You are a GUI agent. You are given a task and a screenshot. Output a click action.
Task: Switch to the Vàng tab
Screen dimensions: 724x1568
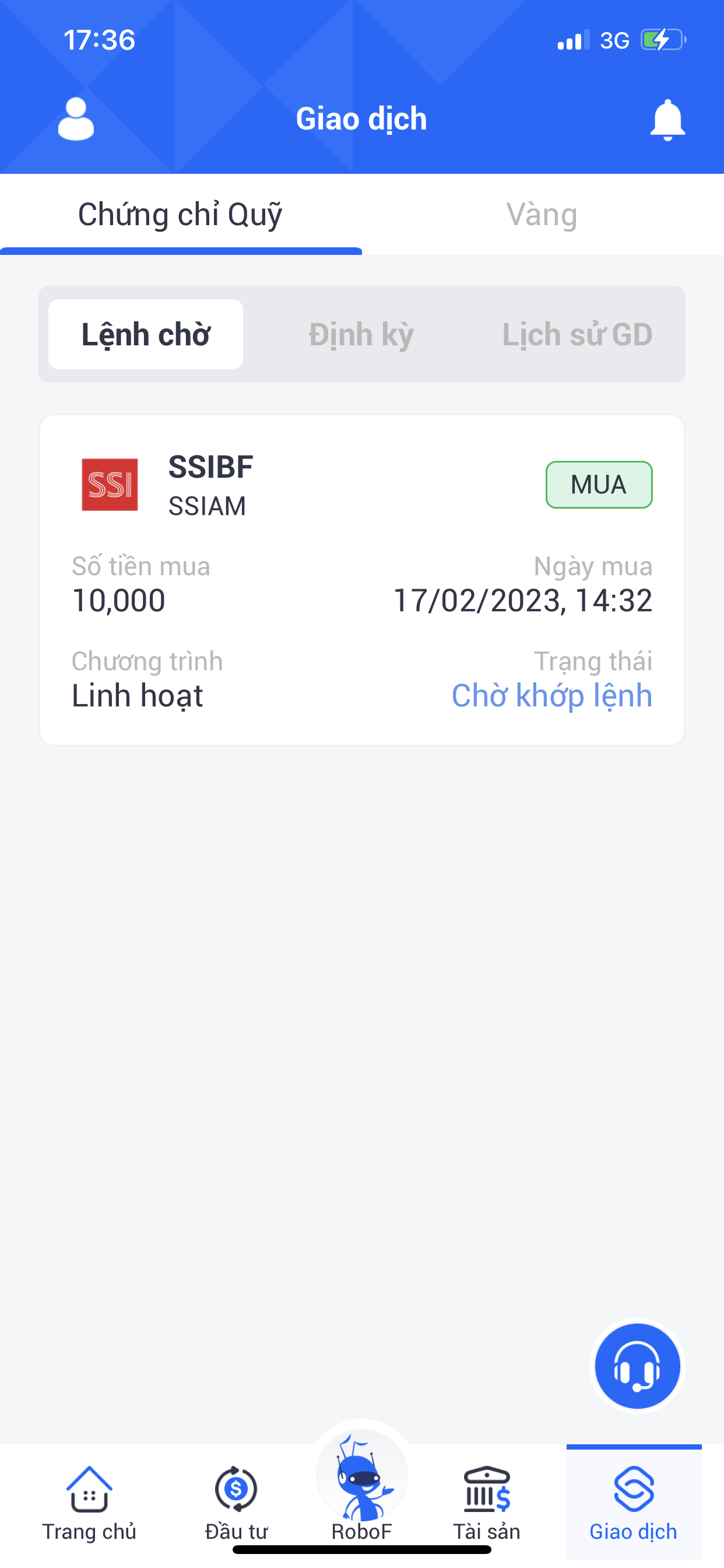pyautogui.click(x=542, y=215)
